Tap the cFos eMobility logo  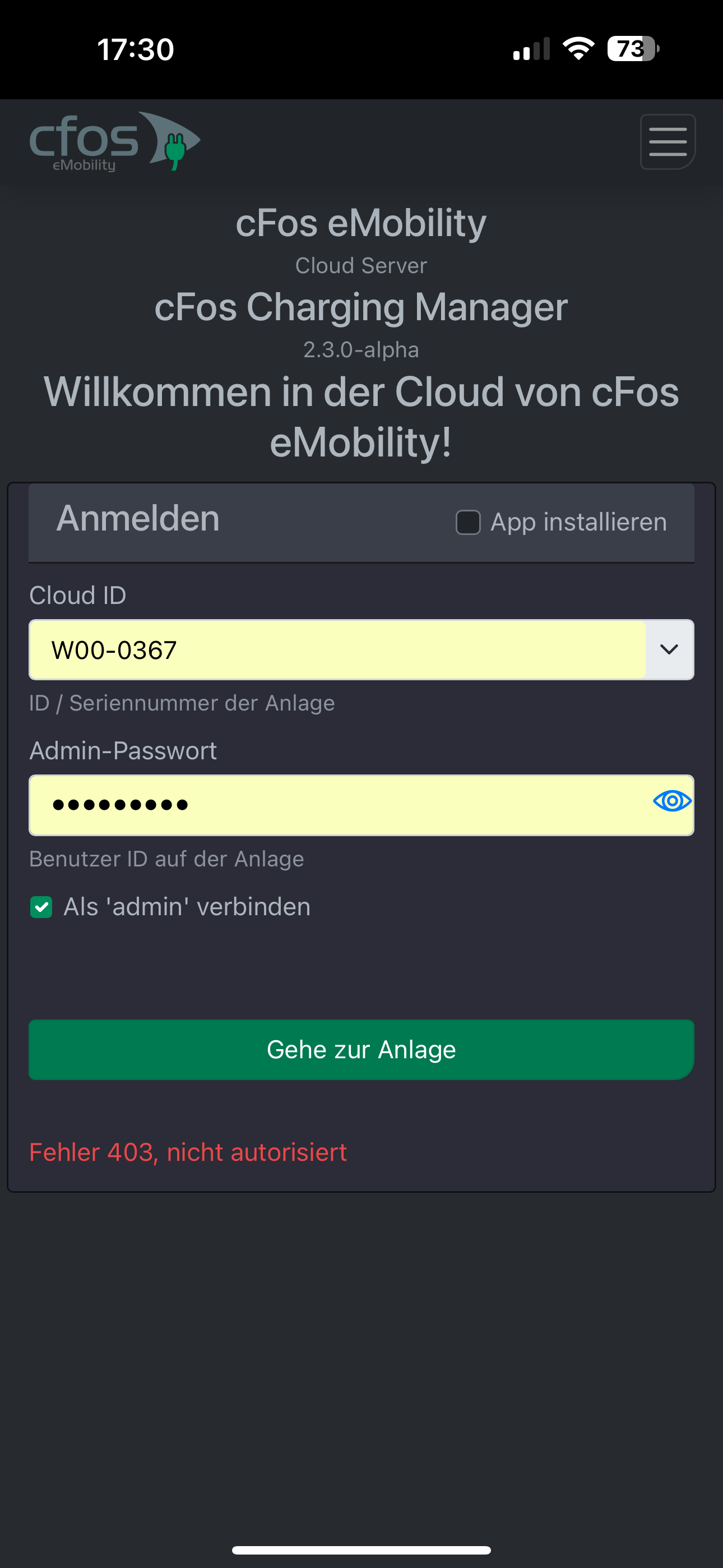point(114,141)
